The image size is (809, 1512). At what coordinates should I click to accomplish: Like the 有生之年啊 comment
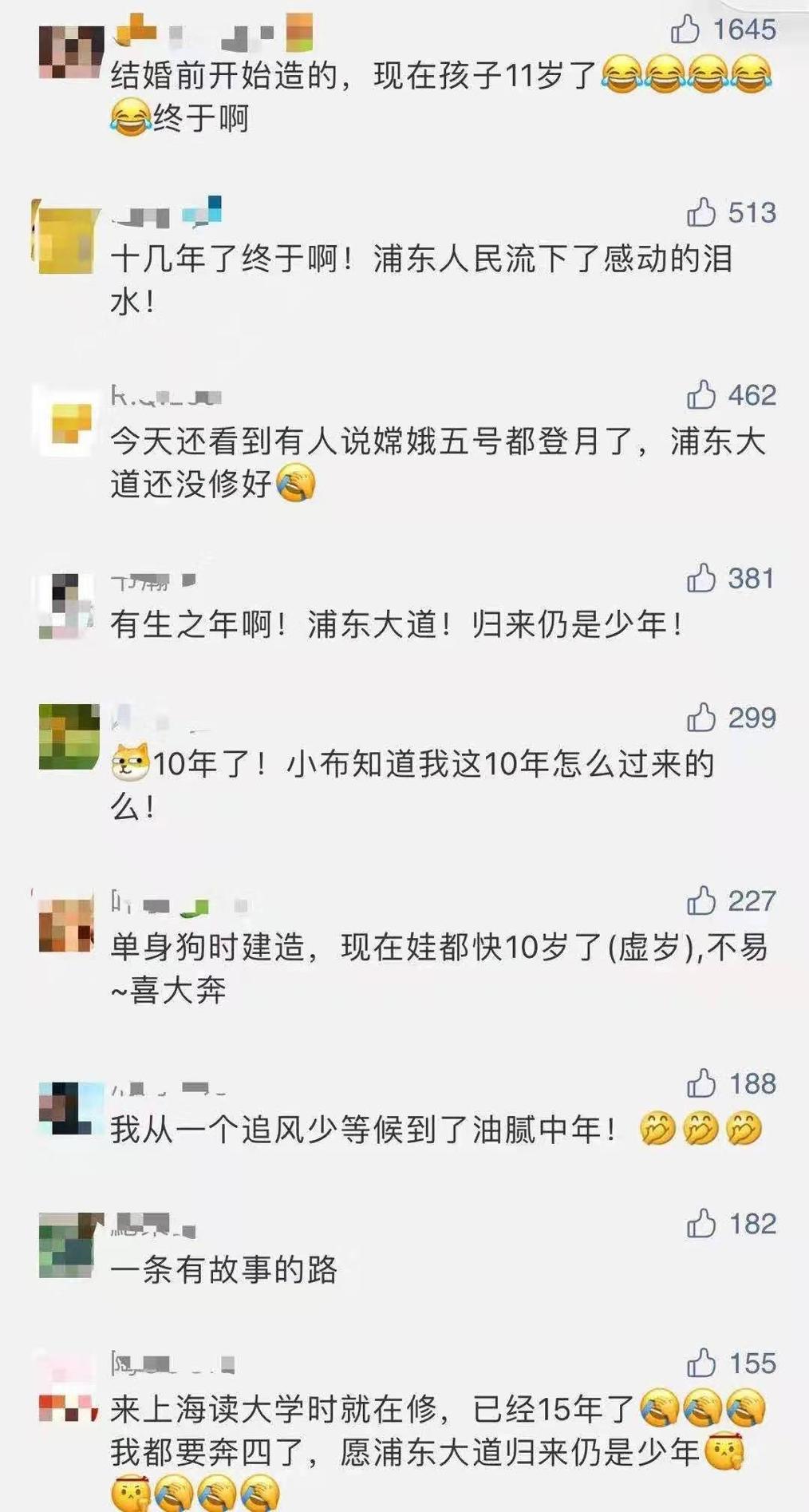[x=701, y=578]
